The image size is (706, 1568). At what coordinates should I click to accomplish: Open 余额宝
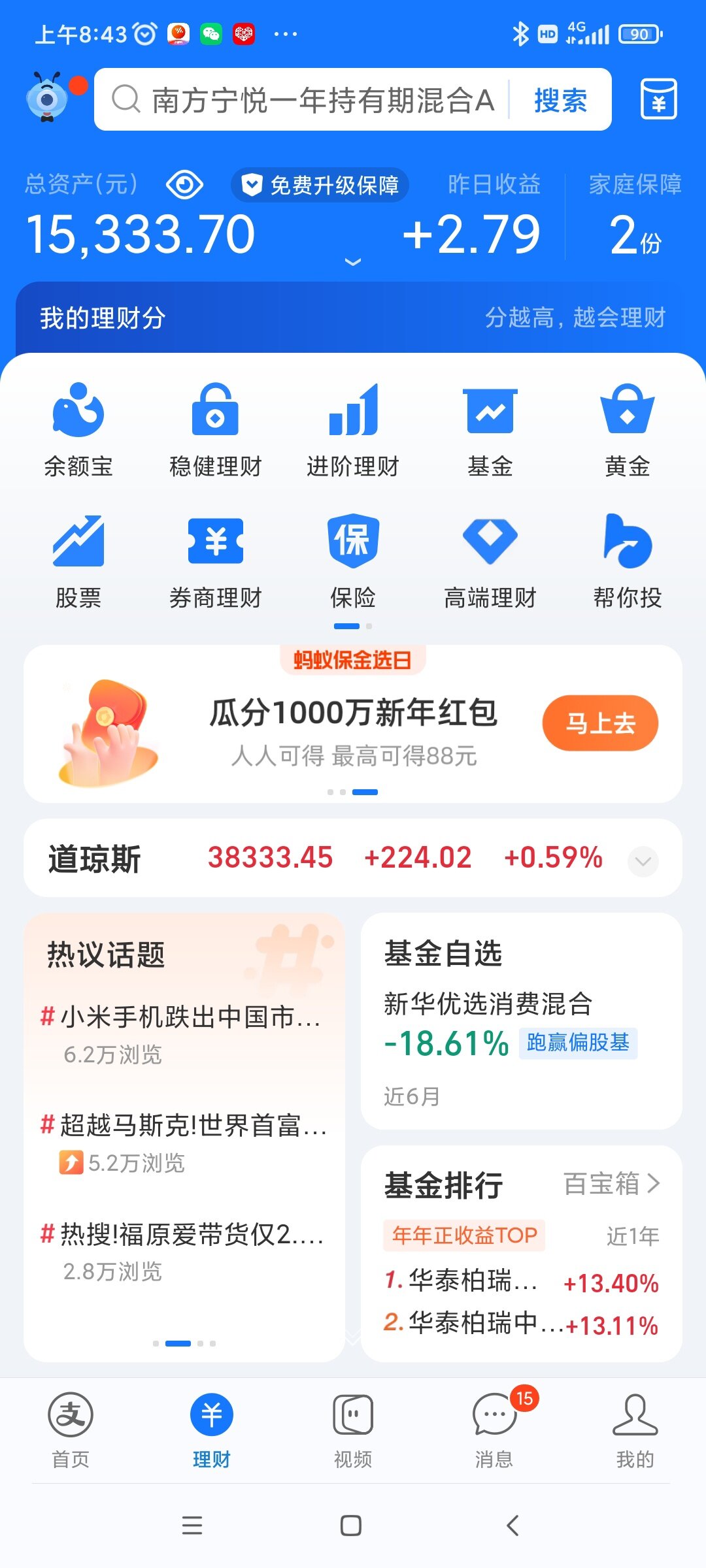78,429
